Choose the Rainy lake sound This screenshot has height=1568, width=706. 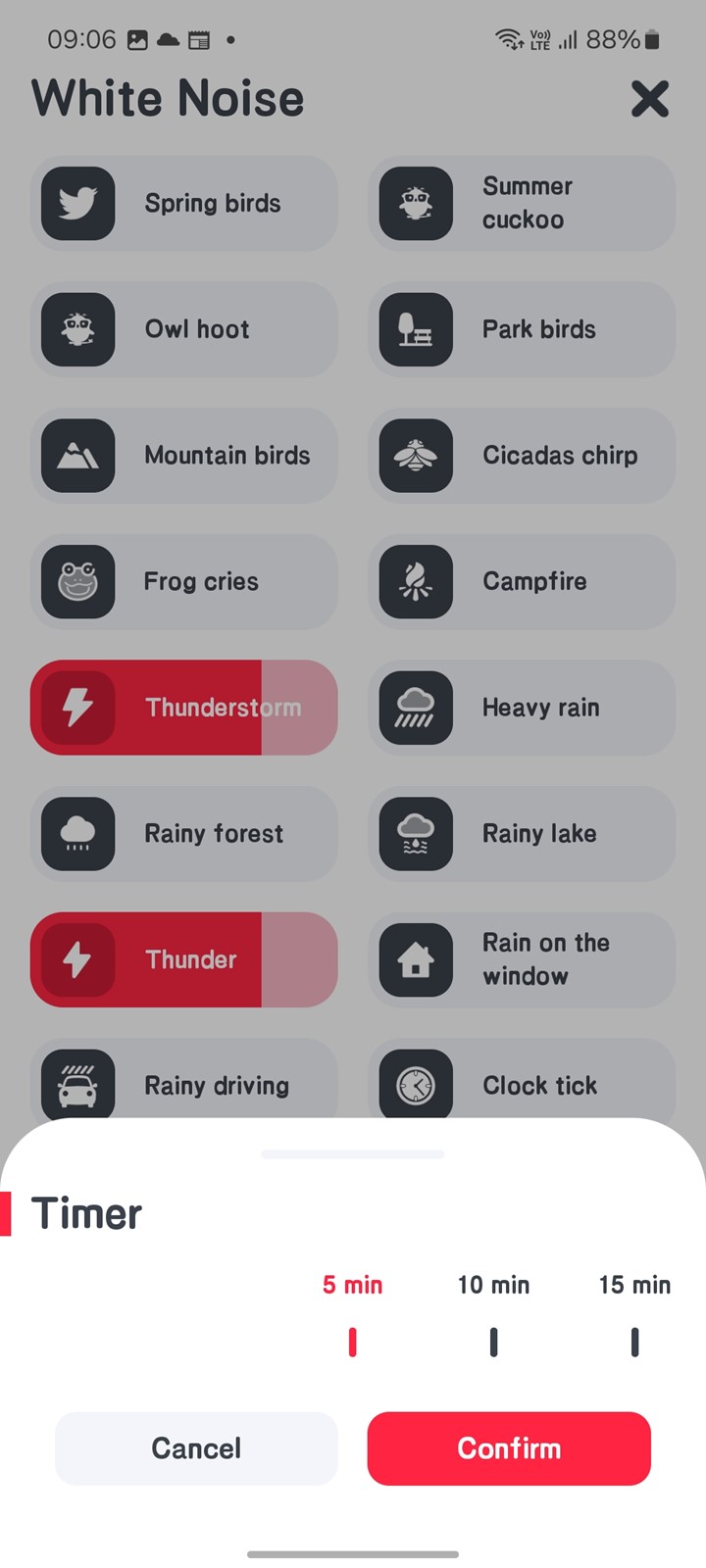pyautogui.click(x=522, y=834)
